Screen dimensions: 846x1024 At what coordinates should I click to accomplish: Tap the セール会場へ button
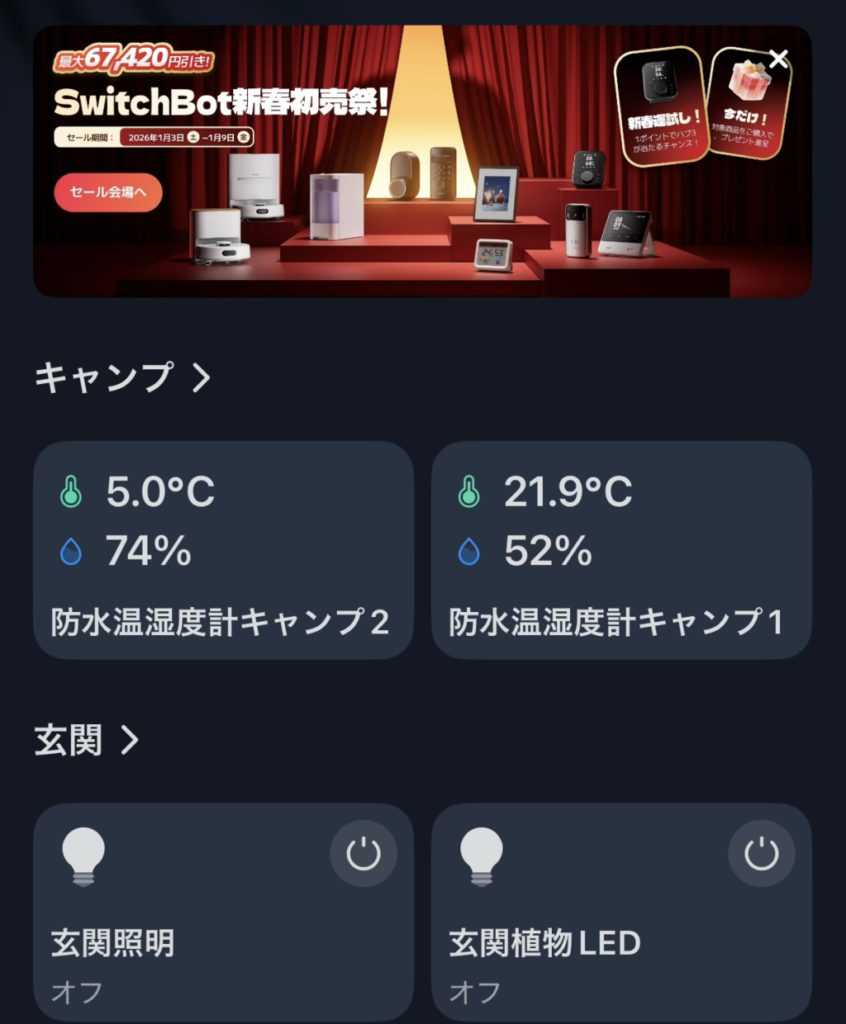coord(108,191)
